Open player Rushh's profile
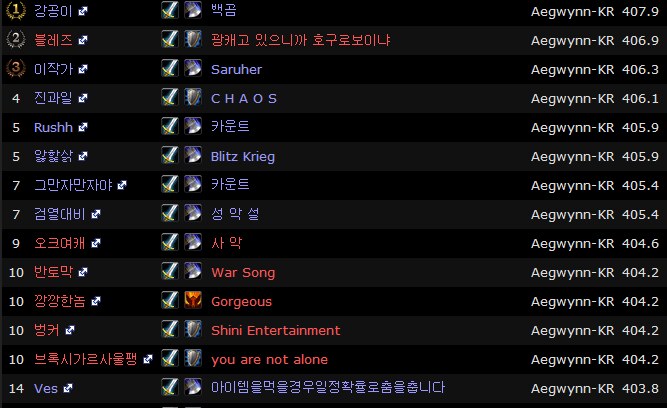This screenshot has width=667, height=408. click(x=53, y=127)
